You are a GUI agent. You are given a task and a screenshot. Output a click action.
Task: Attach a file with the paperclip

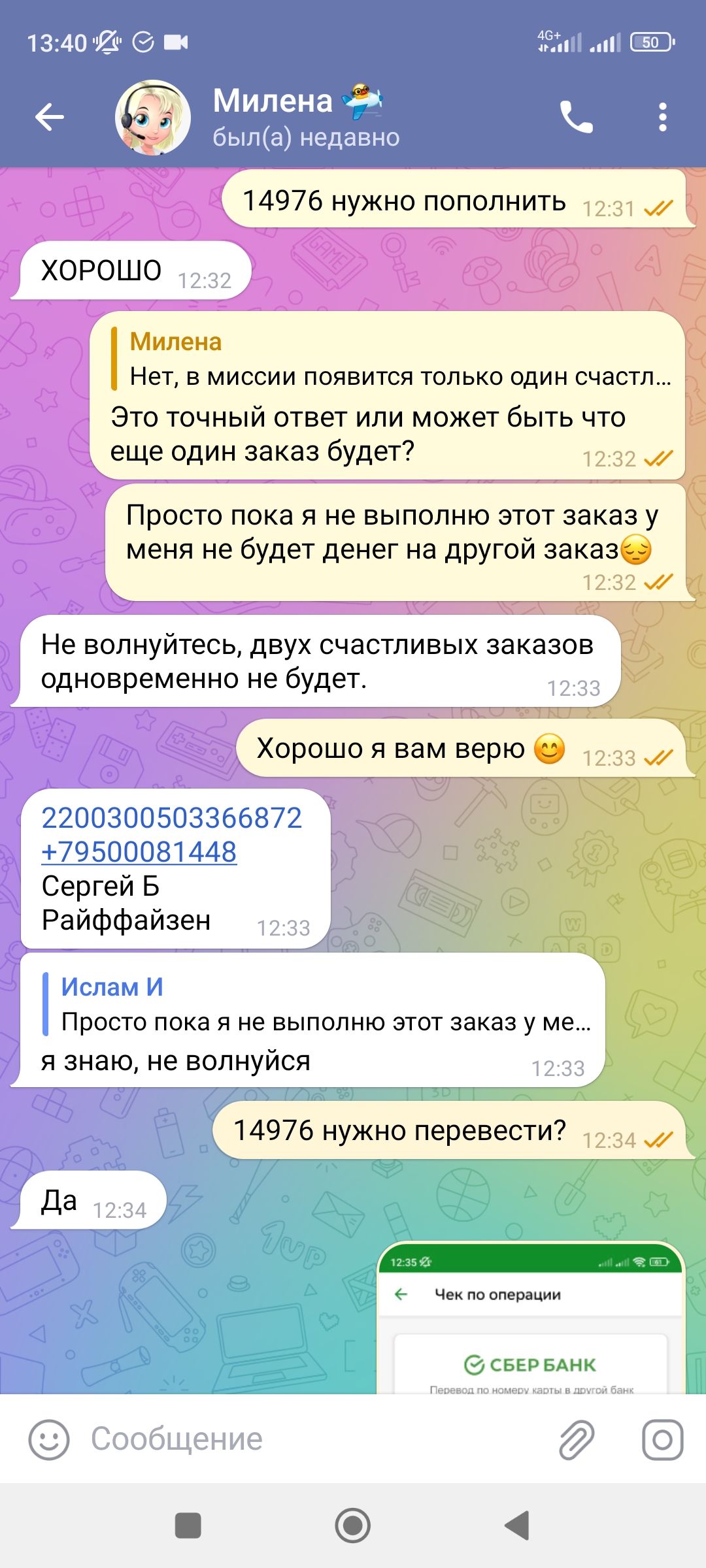point(577,1439)
